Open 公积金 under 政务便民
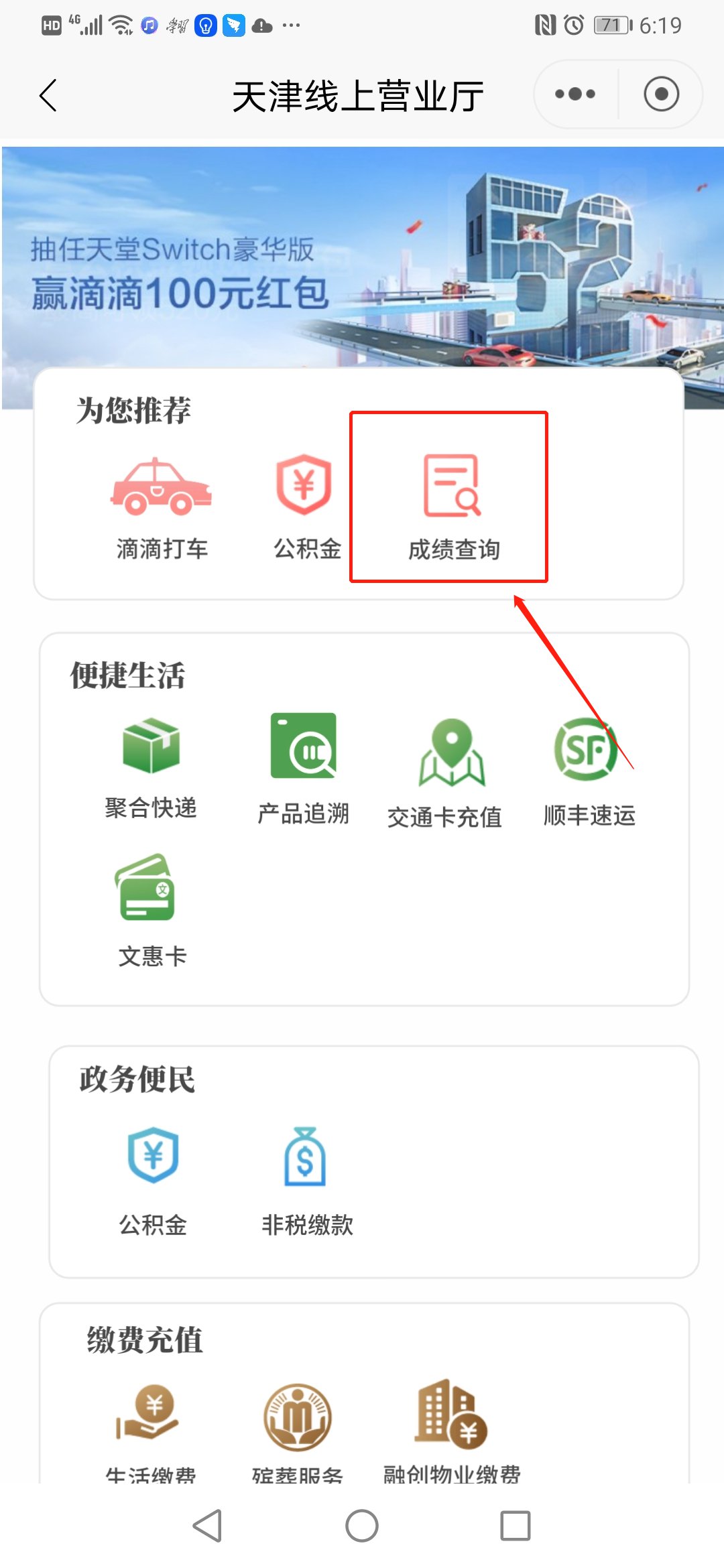 tap(153, 1181)
